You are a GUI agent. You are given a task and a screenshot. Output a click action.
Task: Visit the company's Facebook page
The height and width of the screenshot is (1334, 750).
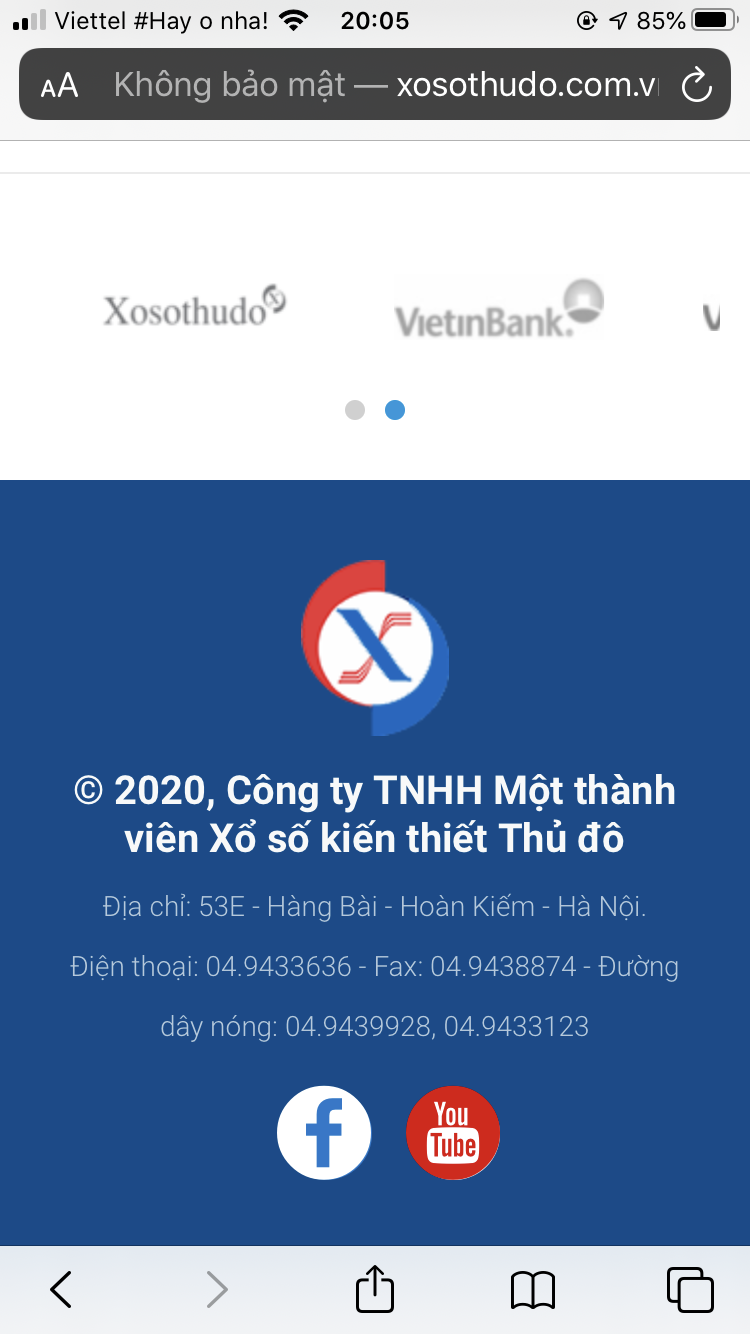click(324, 1132)
